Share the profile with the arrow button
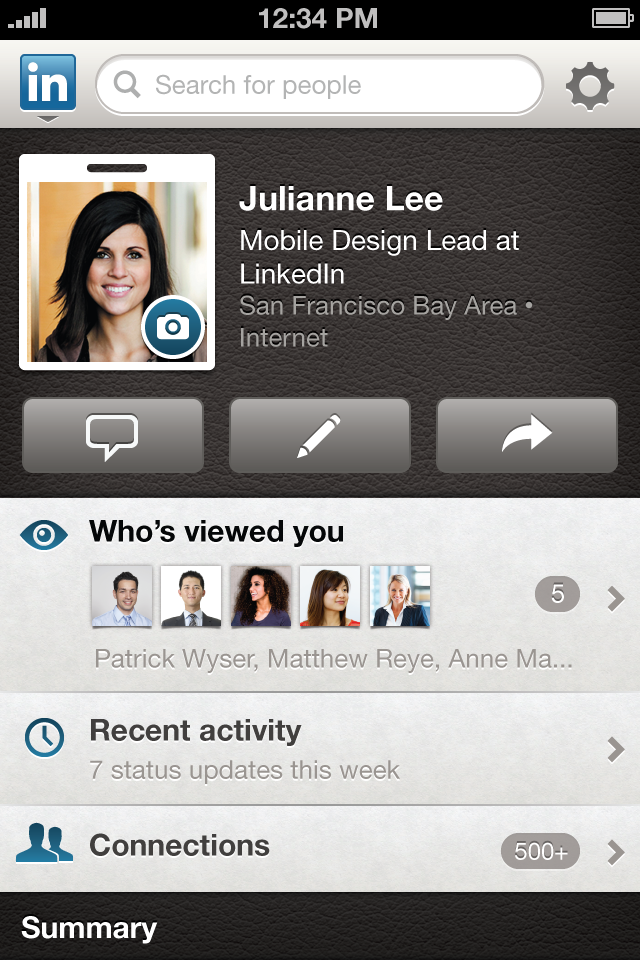 pyautogui.click(x=526, y=435)
